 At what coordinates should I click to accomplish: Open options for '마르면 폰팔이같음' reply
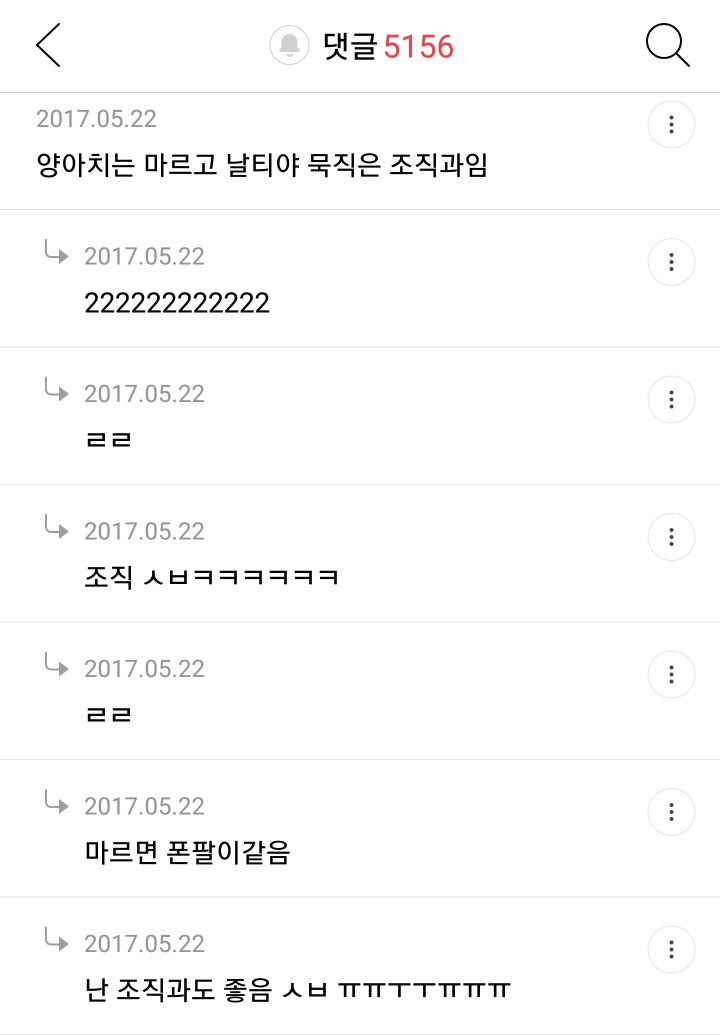(671, 812)
